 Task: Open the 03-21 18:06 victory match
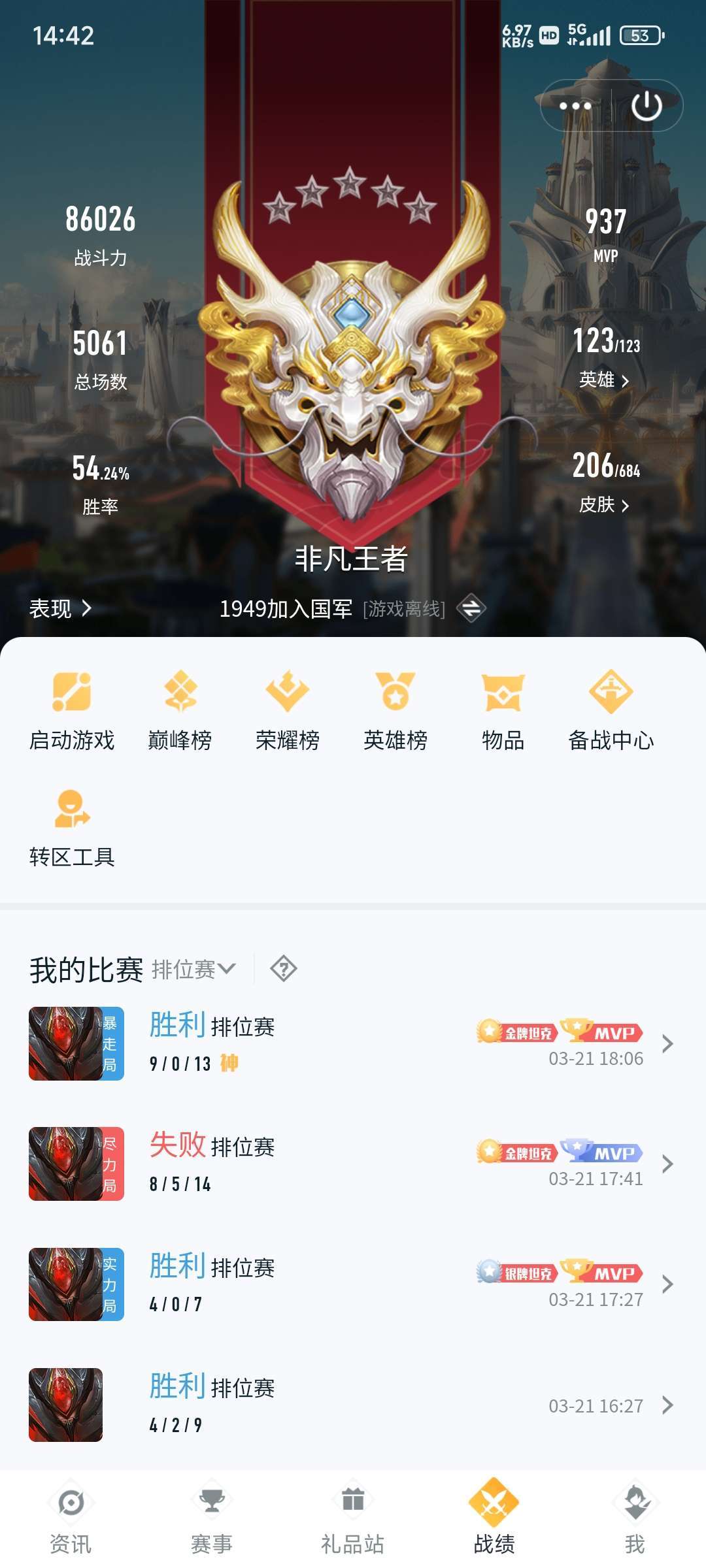(353, 1043)
